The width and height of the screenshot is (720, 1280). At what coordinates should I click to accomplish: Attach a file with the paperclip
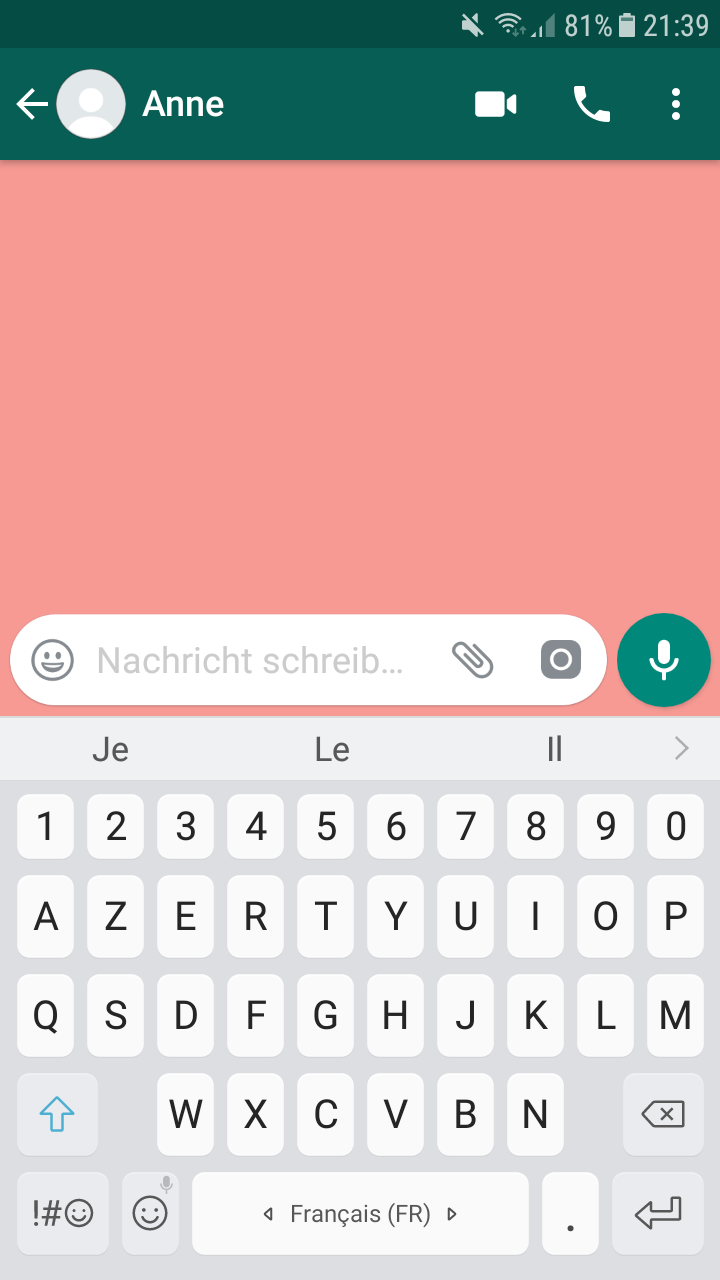coord(473,660)
